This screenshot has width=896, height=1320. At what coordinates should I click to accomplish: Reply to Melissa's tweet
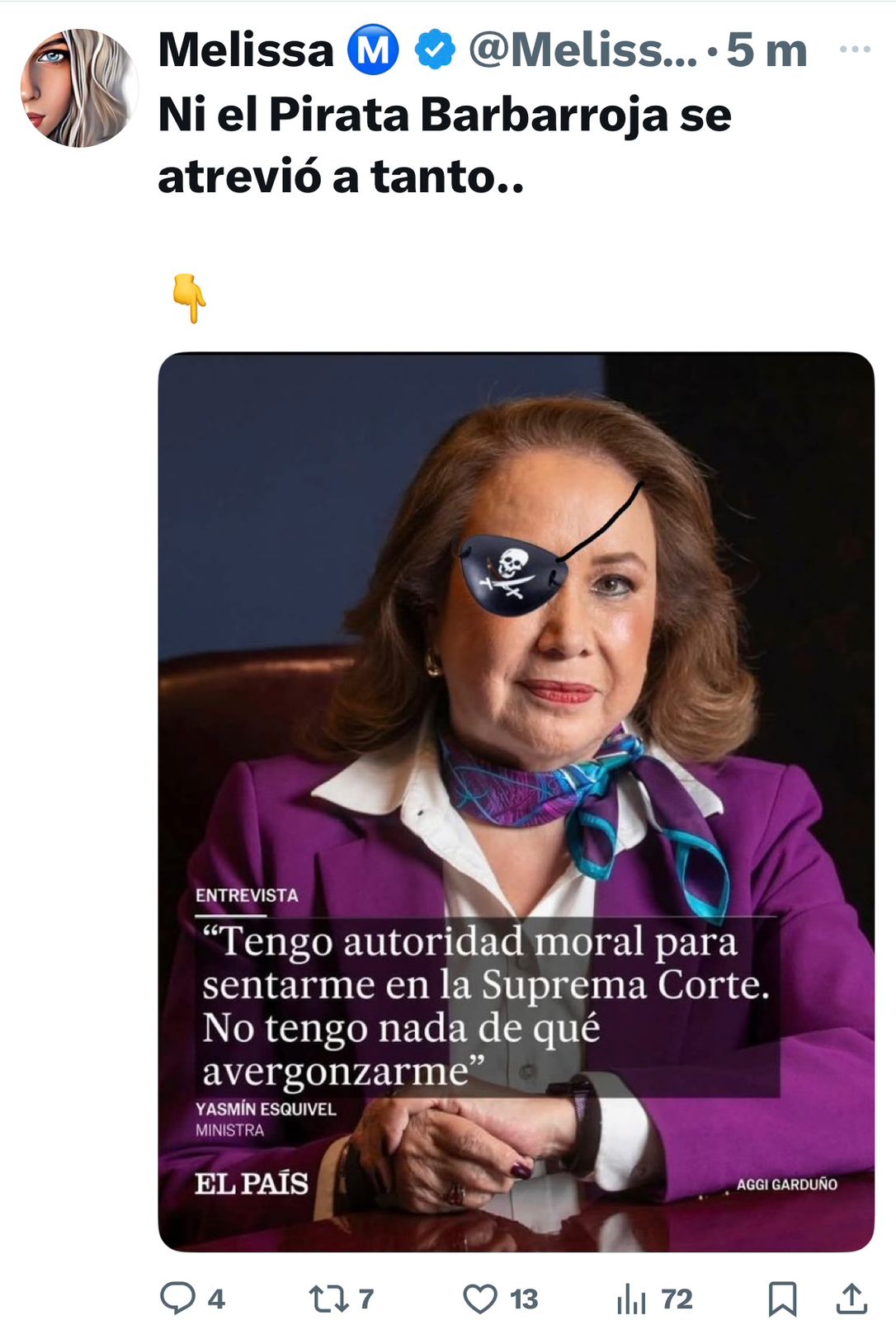177,1299
